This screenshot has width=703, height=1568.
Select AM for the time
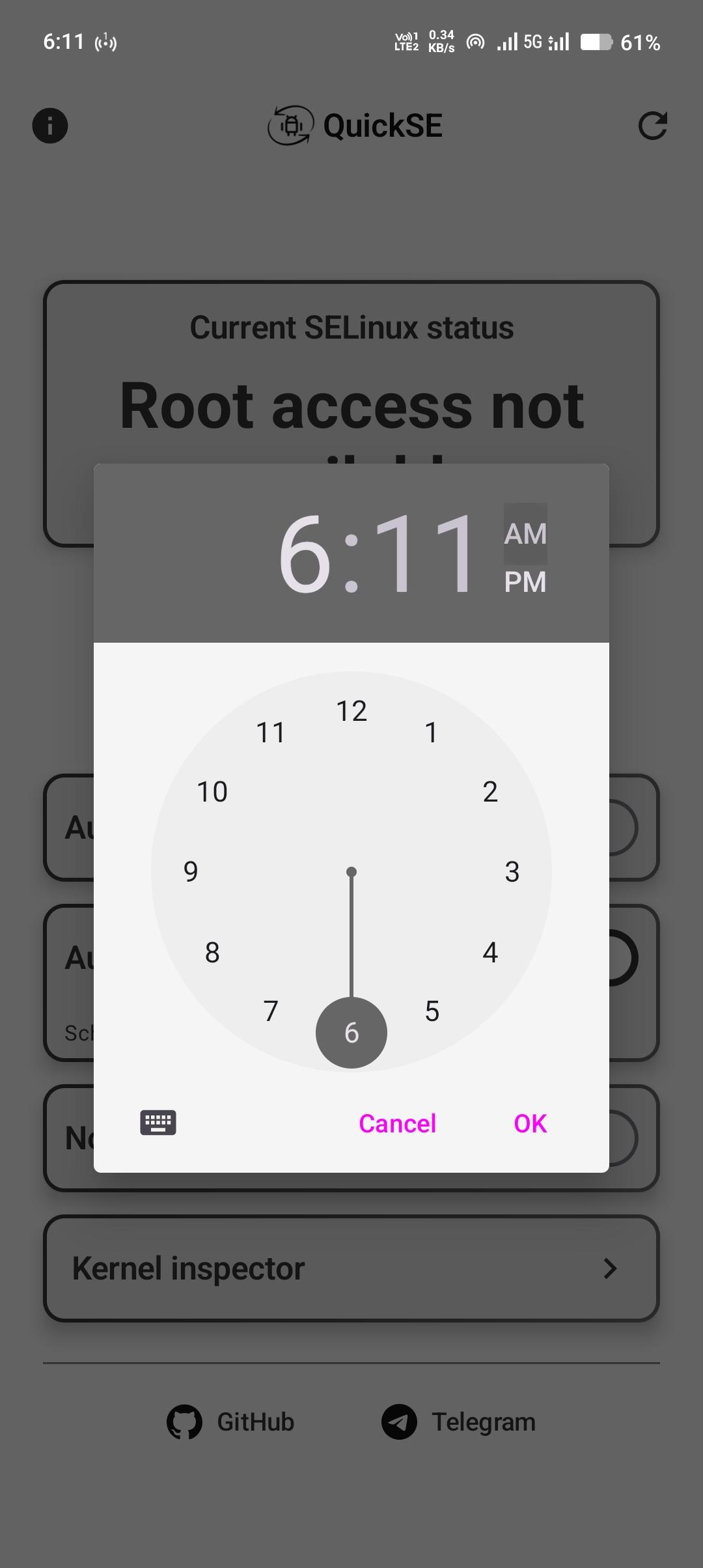525,534
